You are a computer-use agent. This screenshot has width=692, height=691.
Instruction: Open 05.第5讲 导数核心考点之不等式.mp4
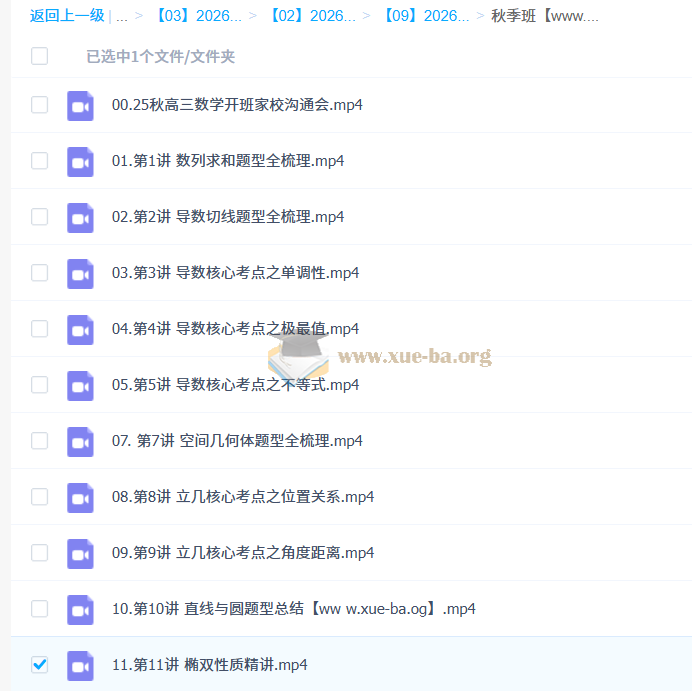pyautogui.click(x=235, y=385)
